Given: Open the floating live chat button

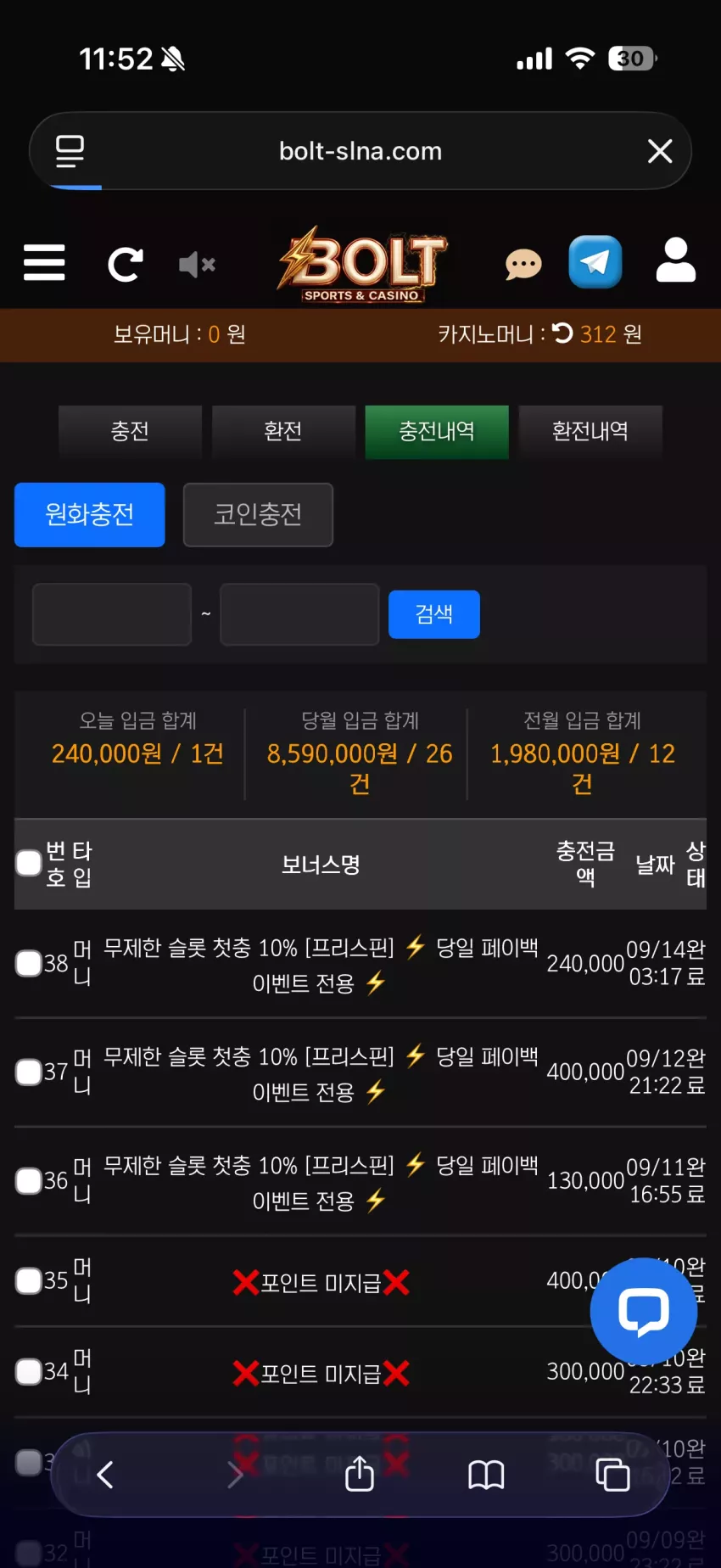Looking at the screenshot, I should [644, 1311].
